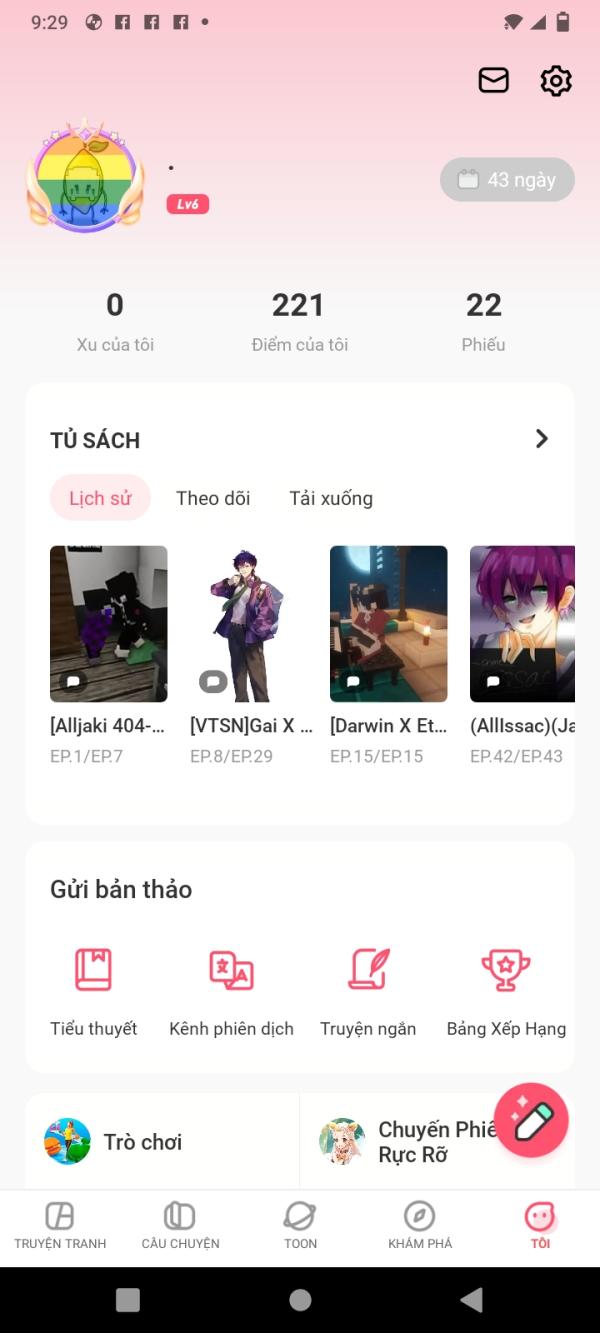The image size is (600, 1333).
Task: Switch to the Theo dõi tab
Action: pos(213,498)
